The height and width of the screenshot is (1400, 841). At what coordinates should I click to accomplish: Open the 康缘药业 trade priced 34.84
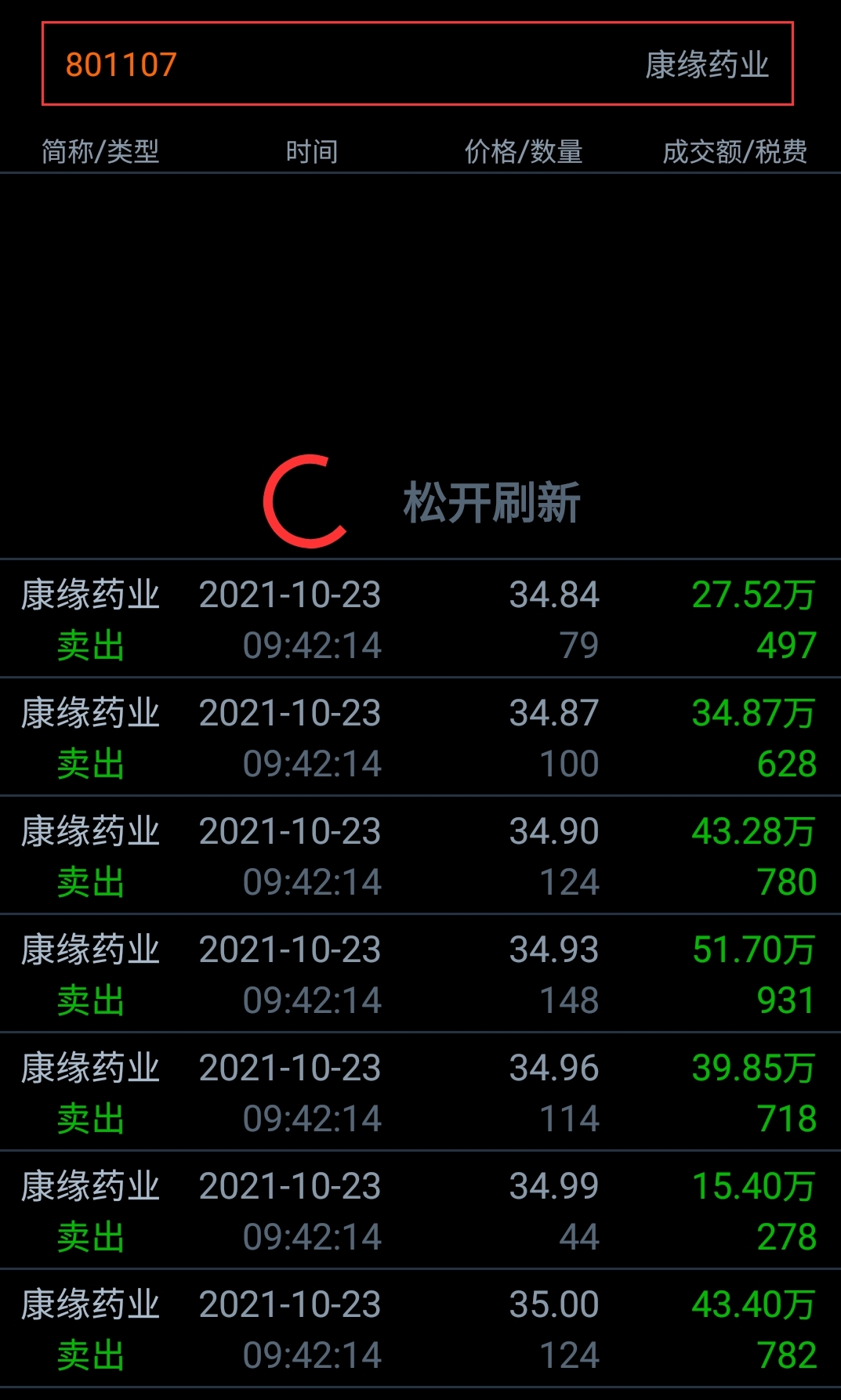pos(420,619)
